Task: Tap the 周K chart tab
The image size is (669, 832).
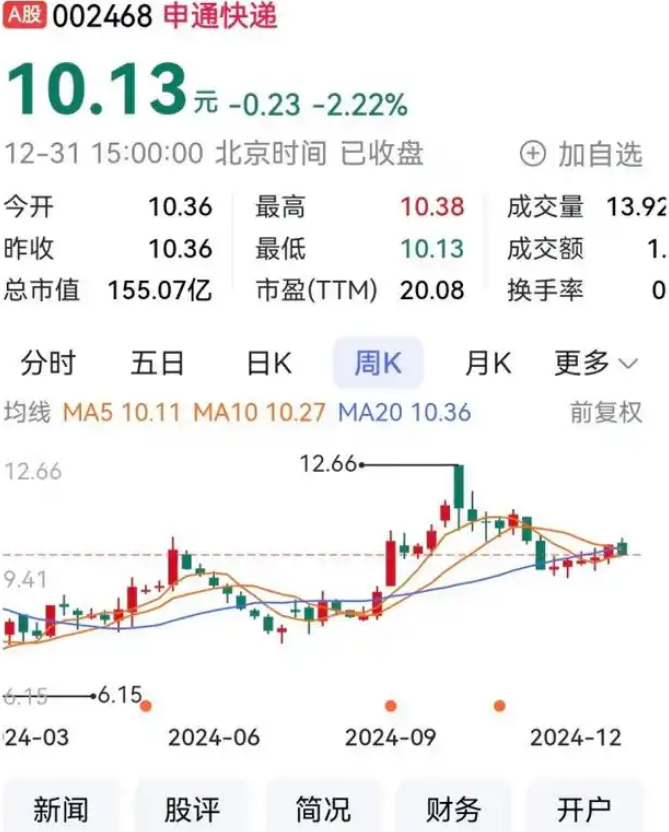Action: pyautogui.click(x=377, y=363)
